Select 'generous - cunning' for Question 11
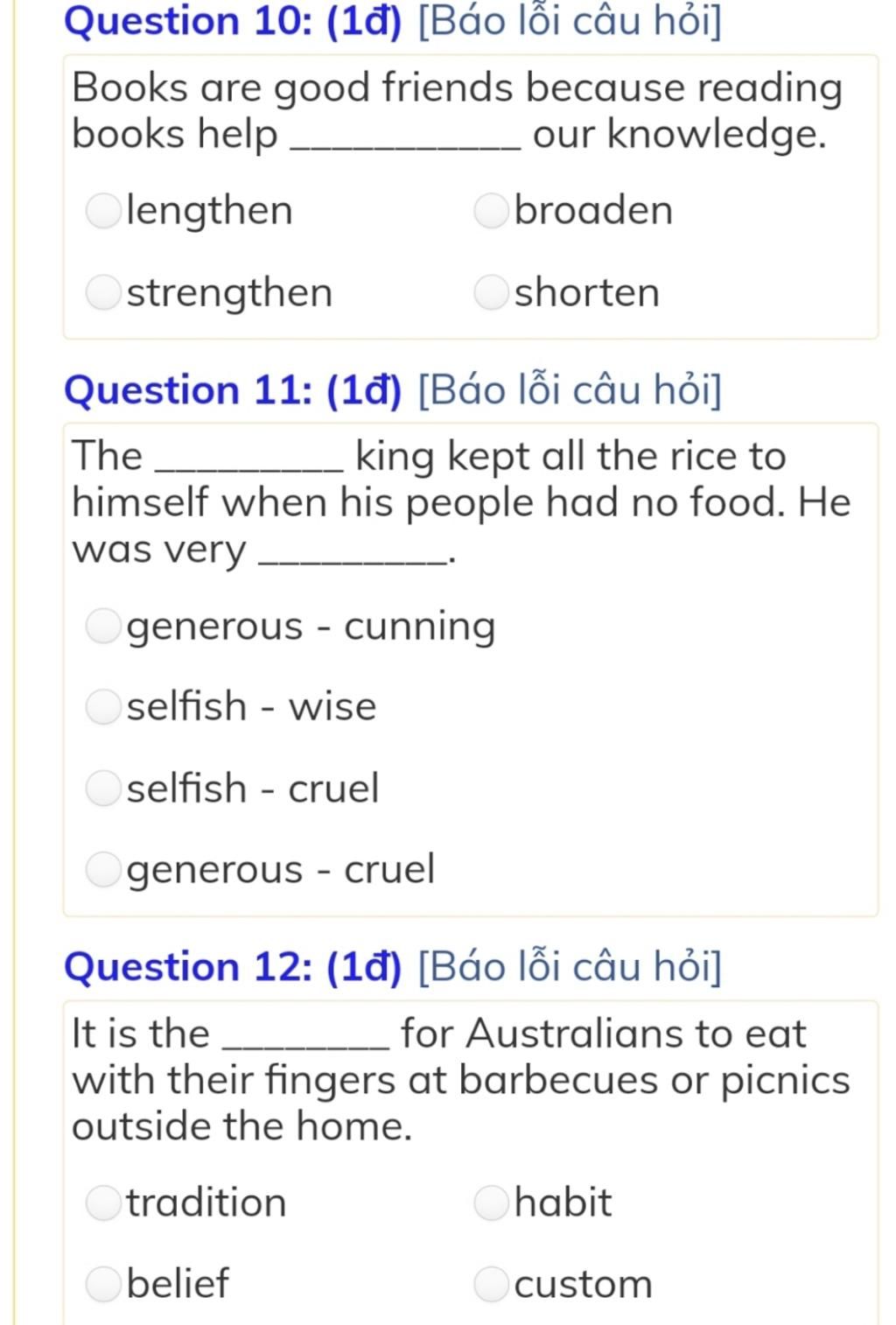 click(103, 627)
